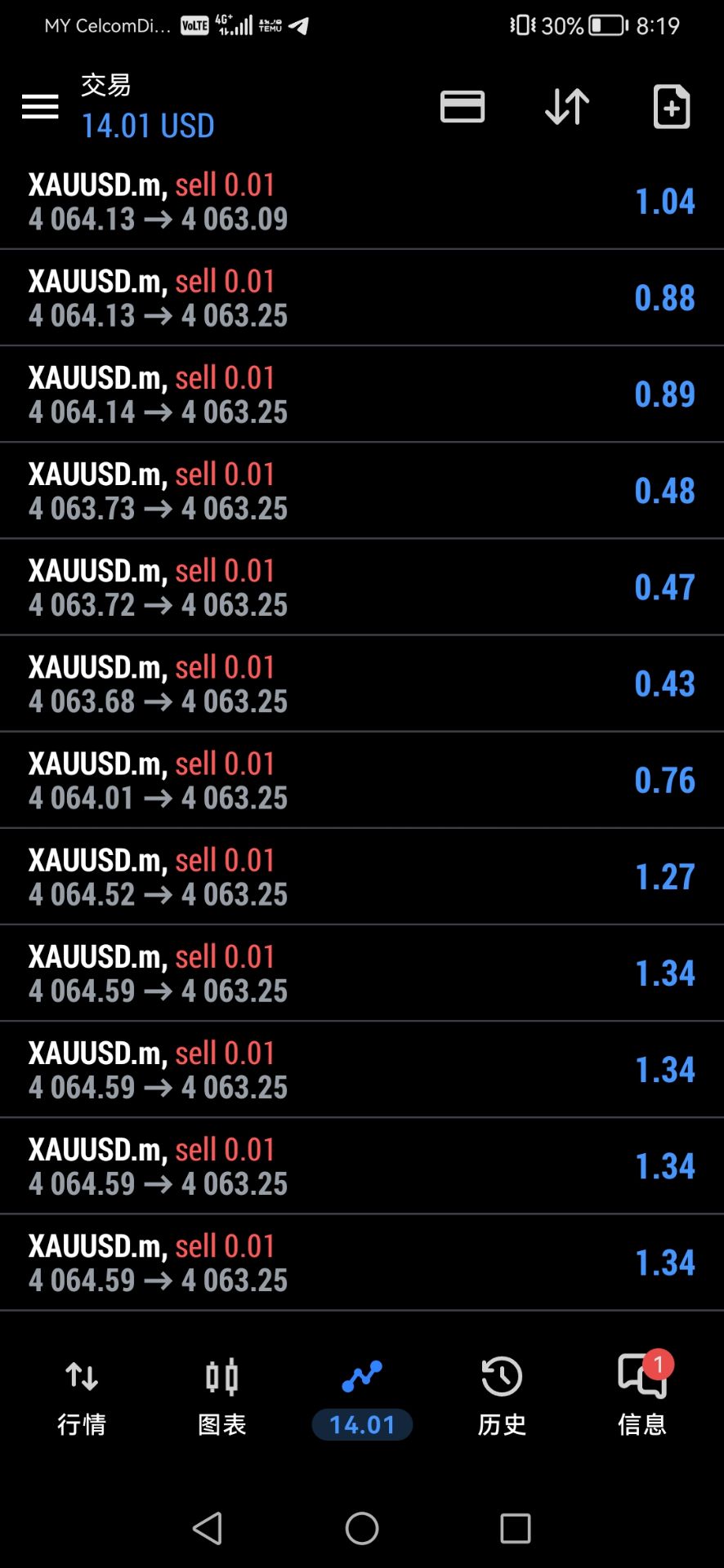This screenshot has height=1568, width=724.
Task: Open the position with profit 0.43
Action: pyautogui.click(x=362, y=684)
